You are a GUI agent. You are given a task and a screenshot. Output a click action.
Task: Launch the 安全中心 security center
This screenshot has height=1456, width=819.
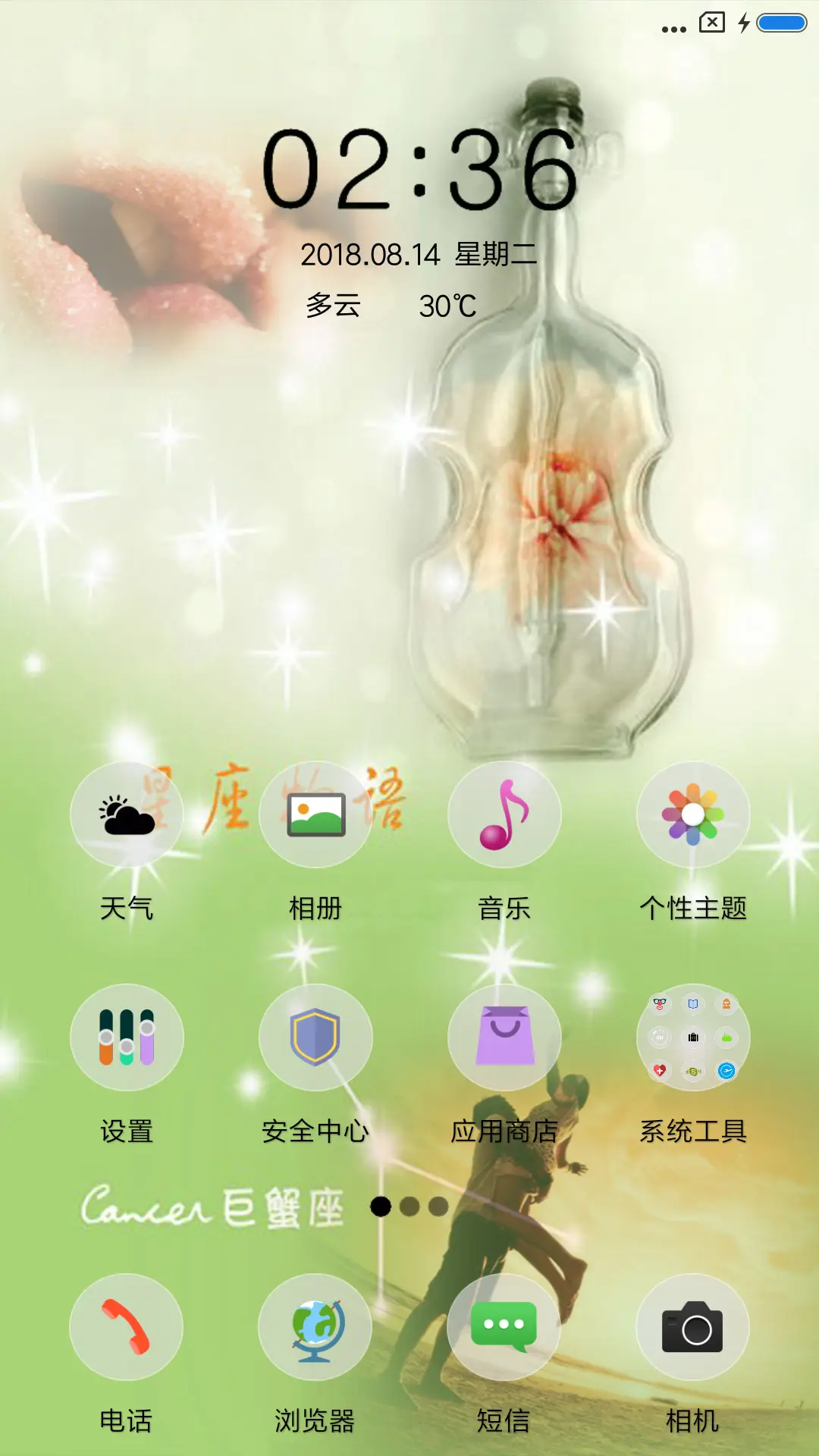[x=315, y=1039]
